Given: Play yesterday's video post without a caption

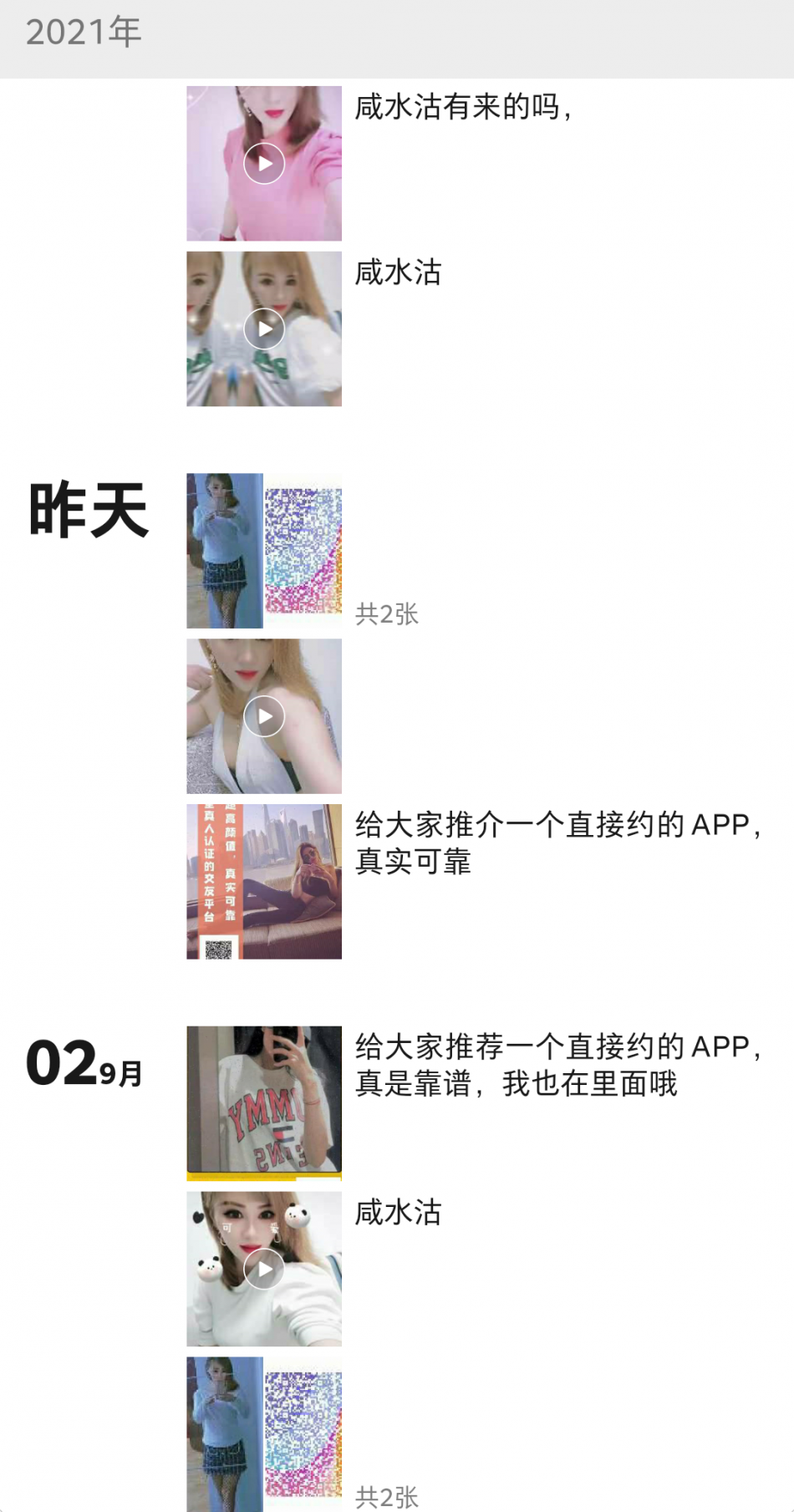Looking at the screenshot, I should [x=264, y=716].
